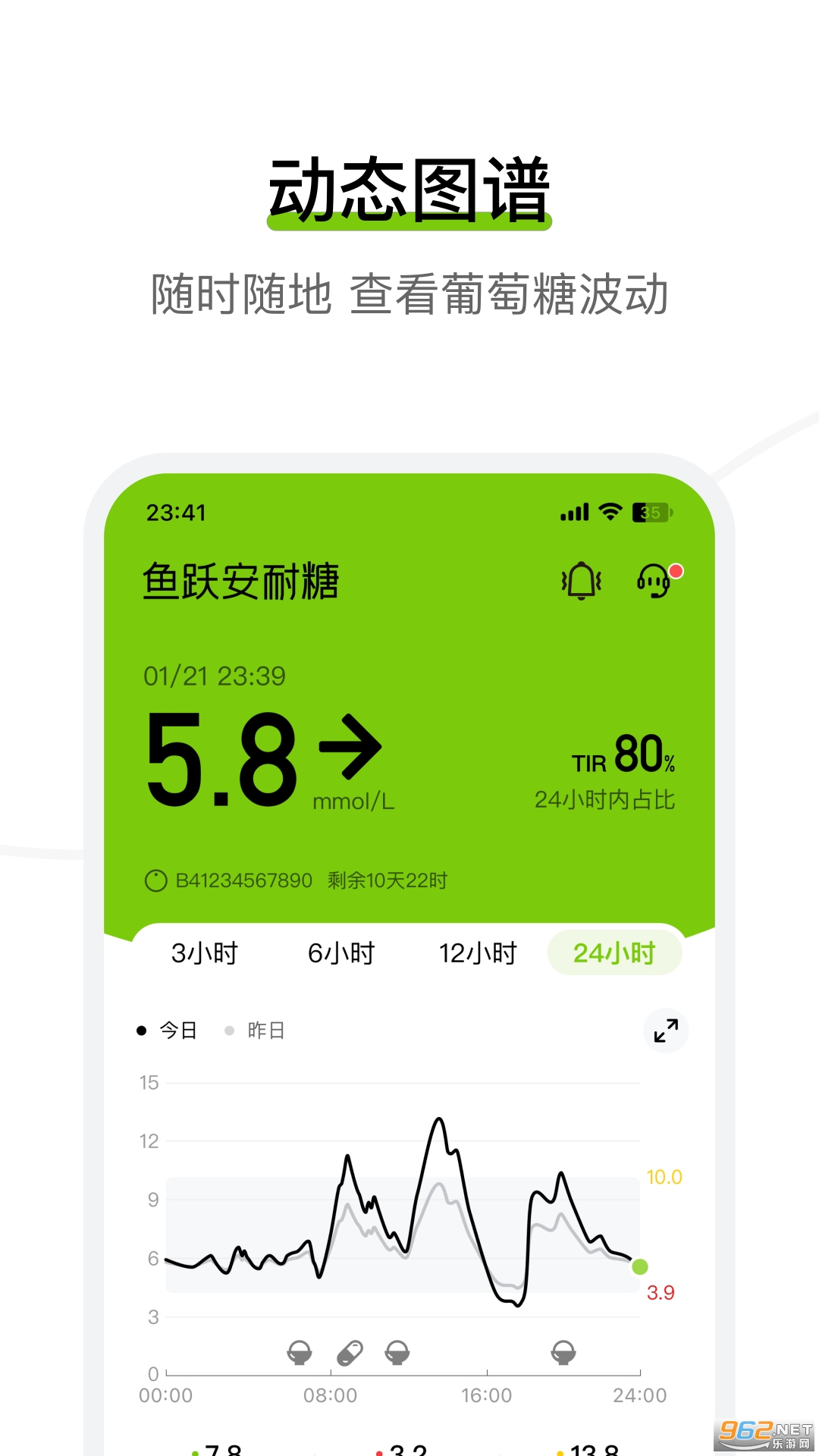819x1456 pixels.
Task: Open customer service via headset icon
Action: click(x=652, y=580)
